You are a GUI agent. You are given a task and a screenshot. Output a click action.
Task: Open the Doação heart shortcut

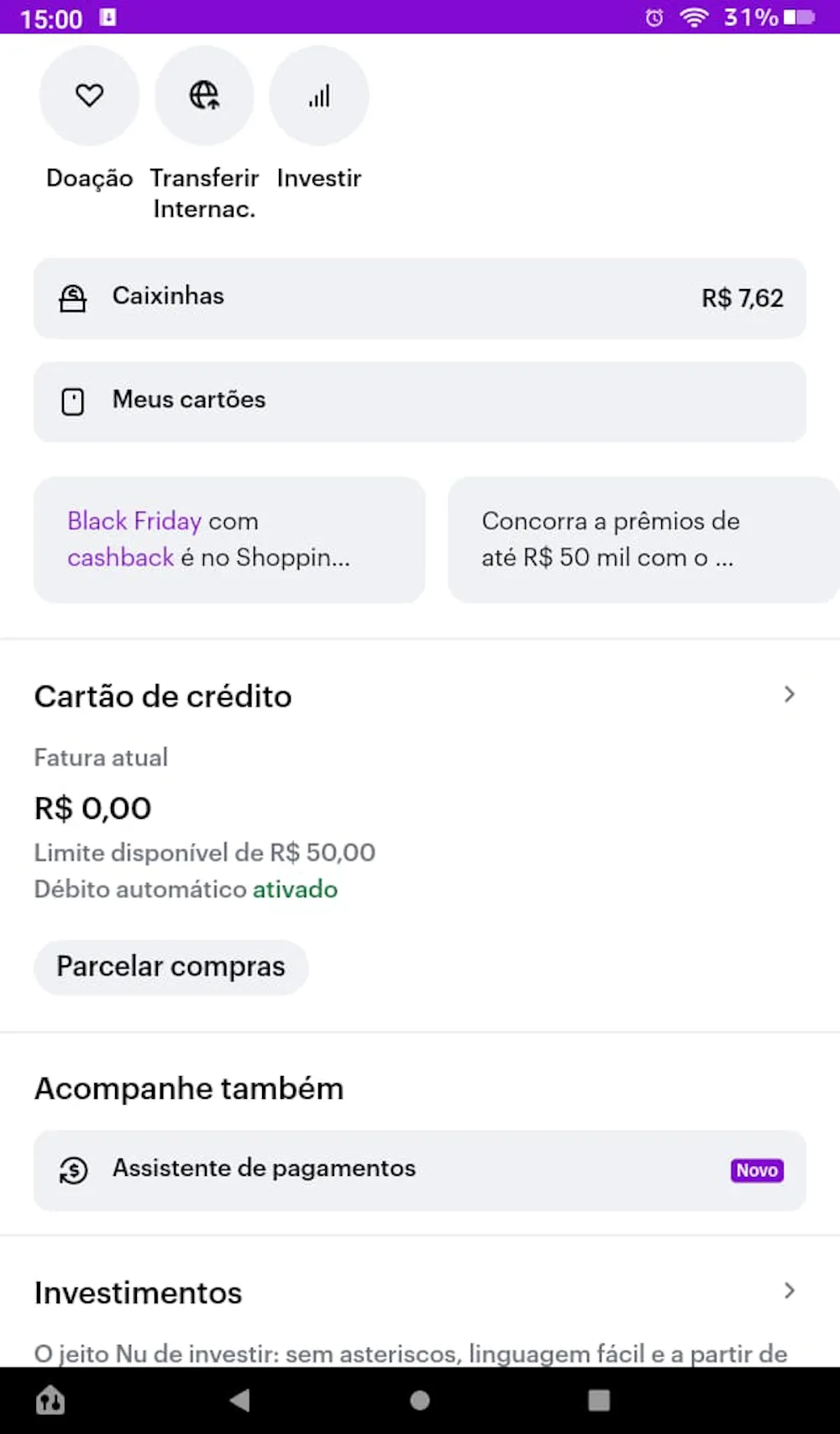[89, 96]
